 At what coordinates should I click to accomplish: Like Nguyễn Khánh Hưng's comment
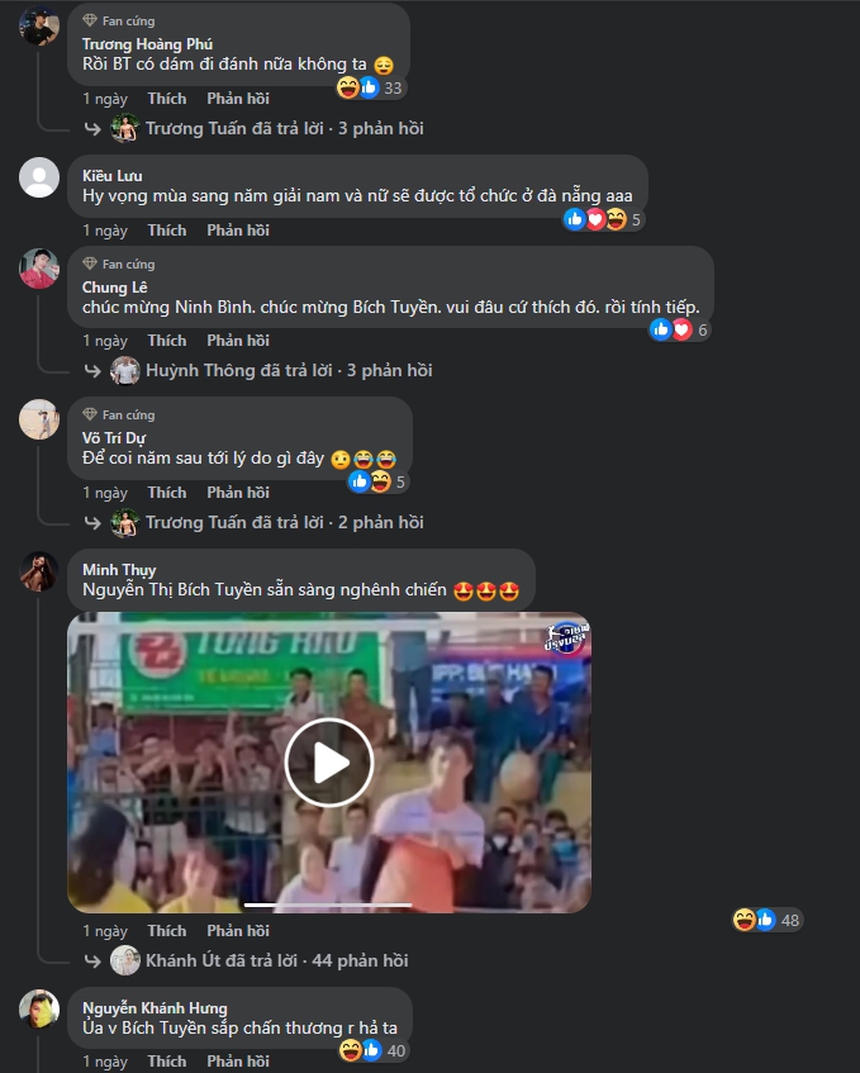point(166,1060)
